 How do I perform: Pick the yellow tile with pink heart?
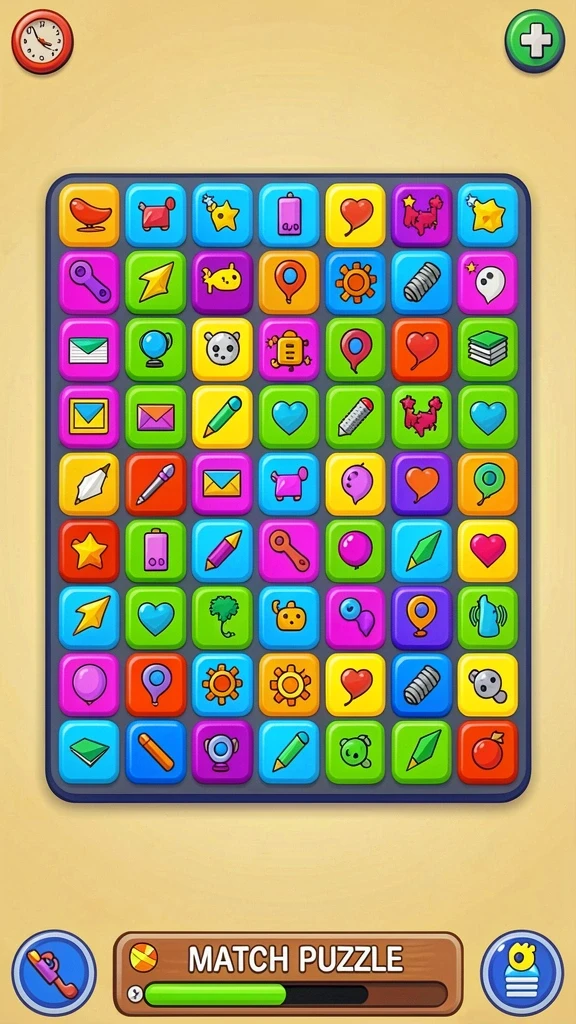(x=487, y=551)
